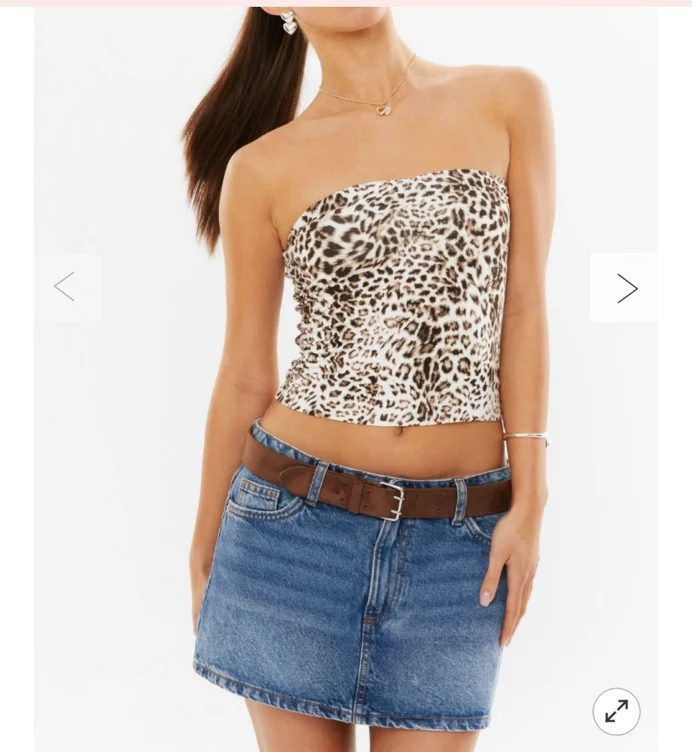Show the next product photo

coord(625,288)
